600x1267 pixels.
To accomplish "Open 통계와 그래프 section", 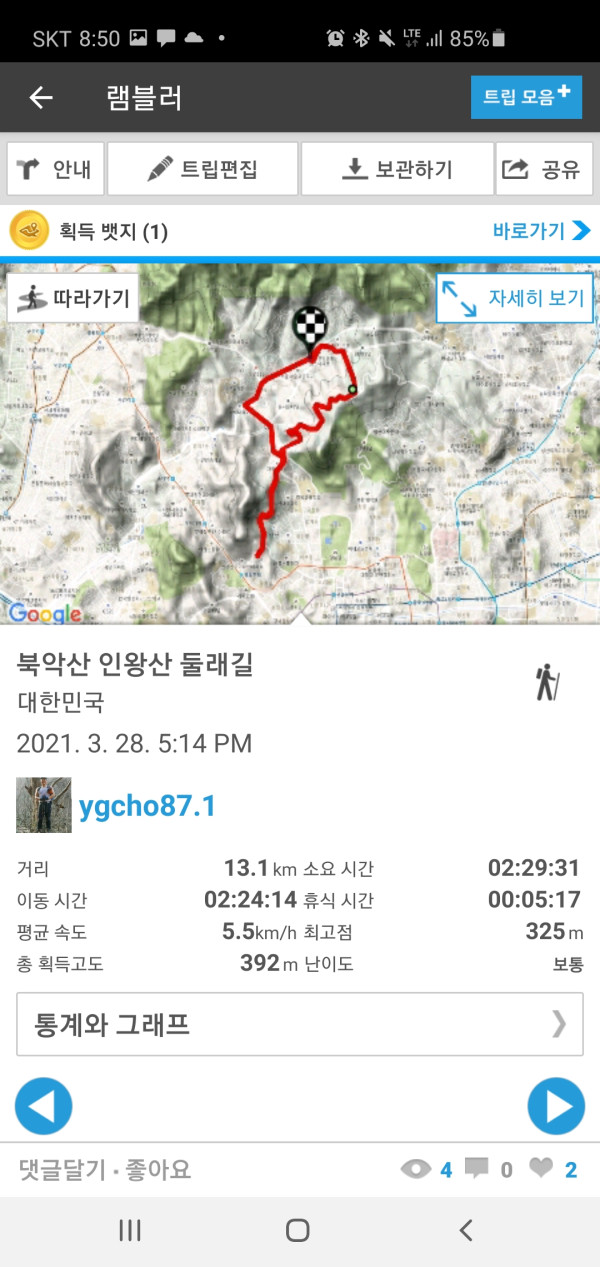I will point(300,1024).
